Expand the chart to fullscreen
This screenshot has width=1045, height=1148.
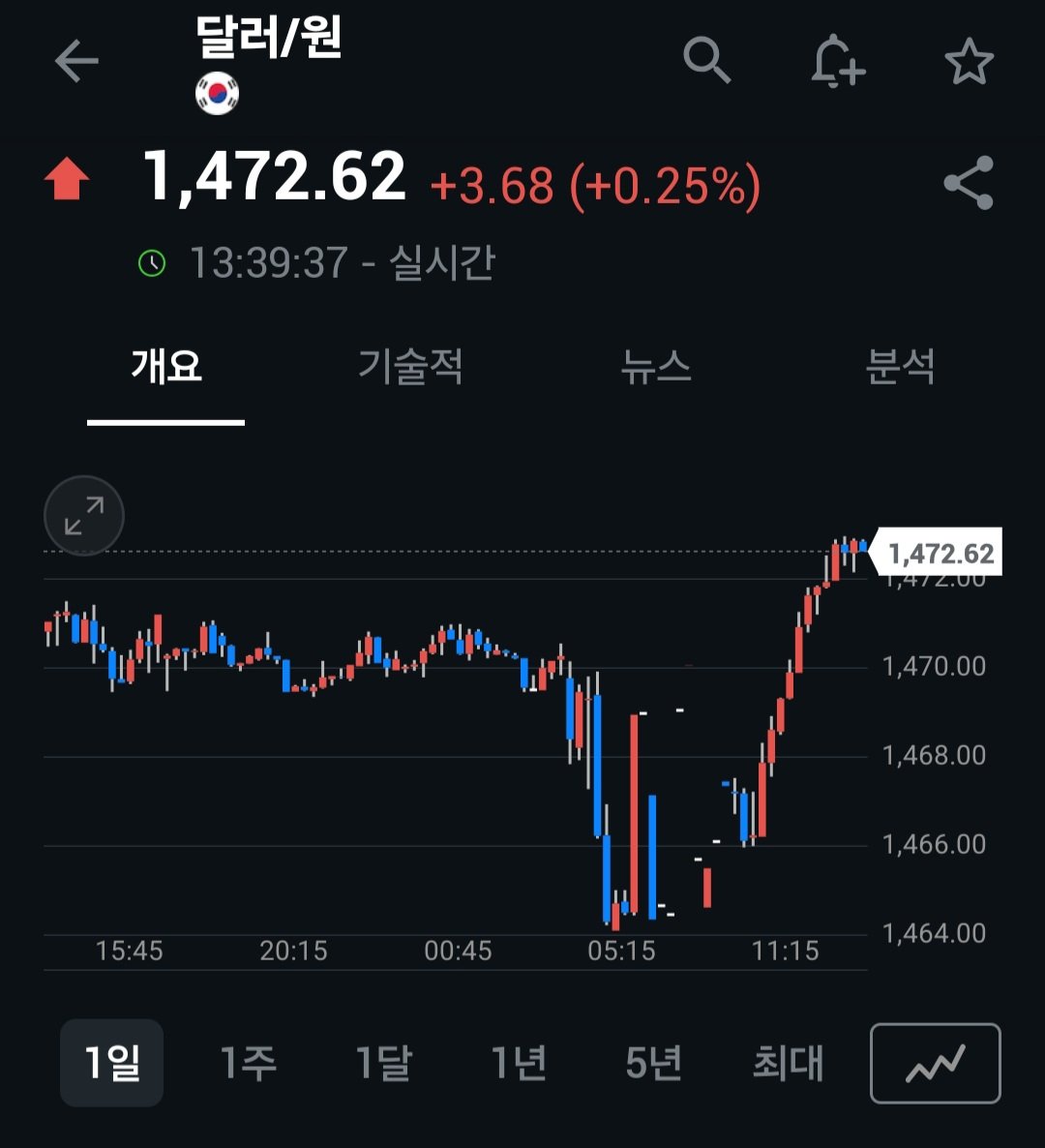[84, 516]
